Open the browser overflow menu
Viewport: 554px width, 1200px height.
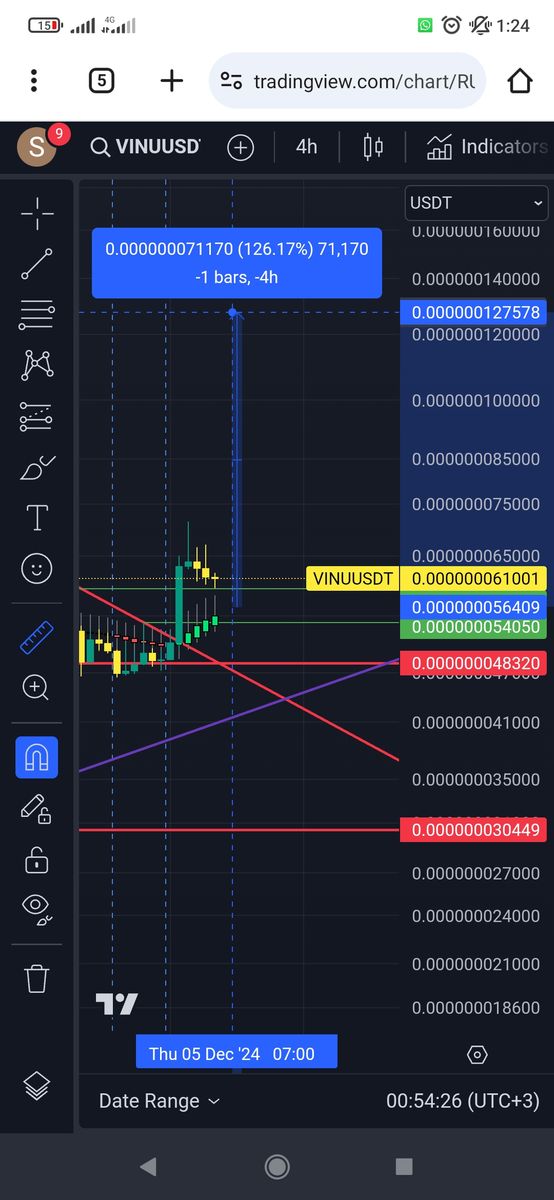pyautogui.click(x=34, y=81)
